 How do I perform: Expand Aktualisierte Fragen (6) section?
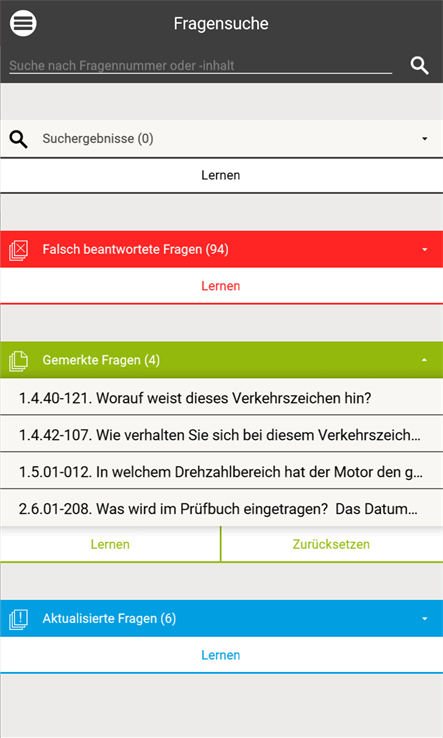[x=221, y=618]
